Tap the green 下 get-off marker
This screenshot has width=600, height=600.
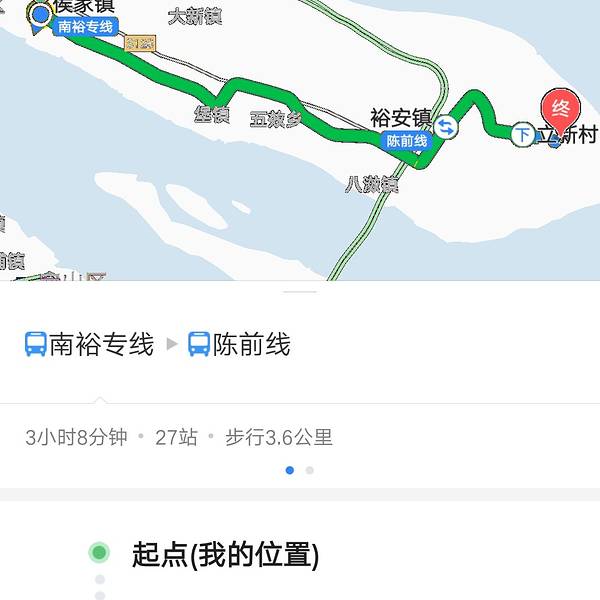(522, 134)
